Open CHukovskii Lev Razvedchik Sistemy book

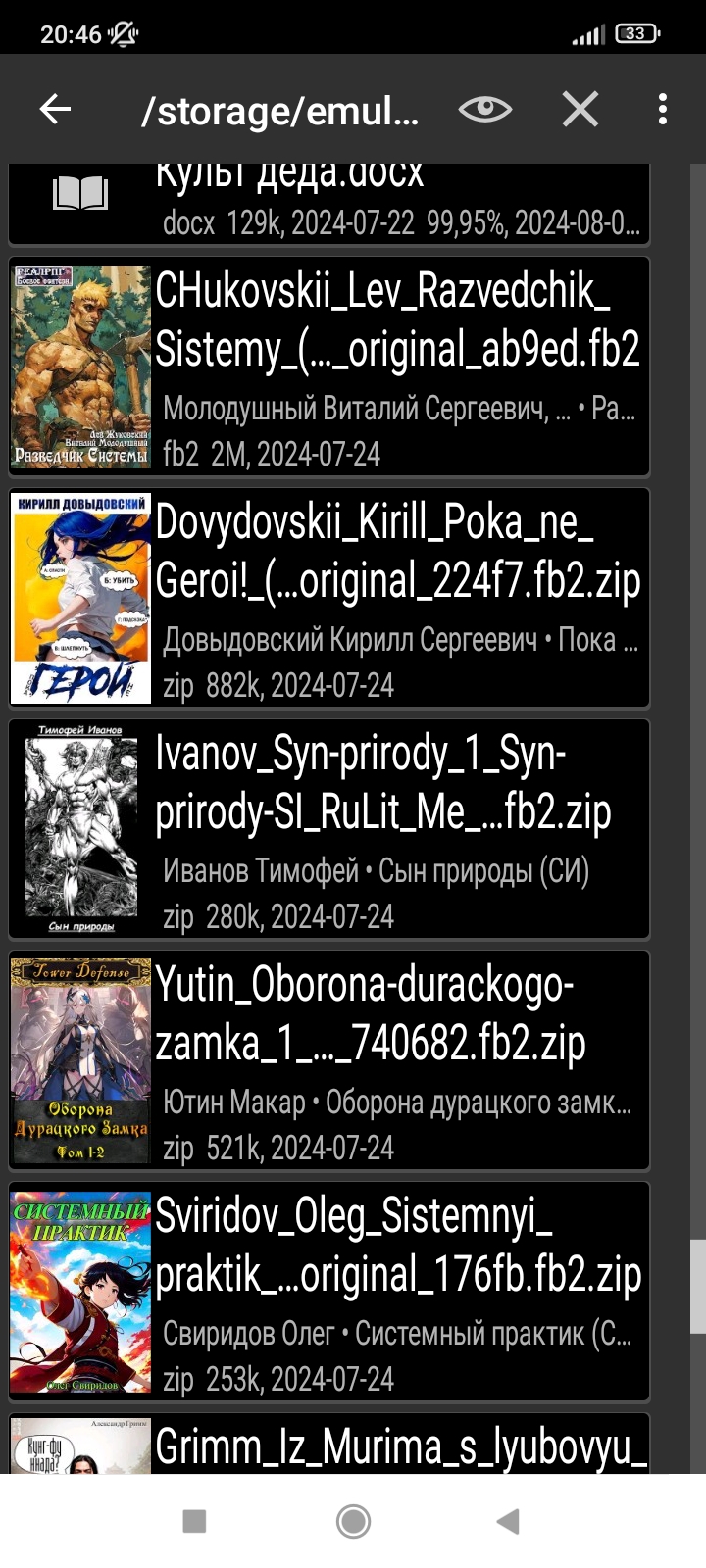coord(329,367)
